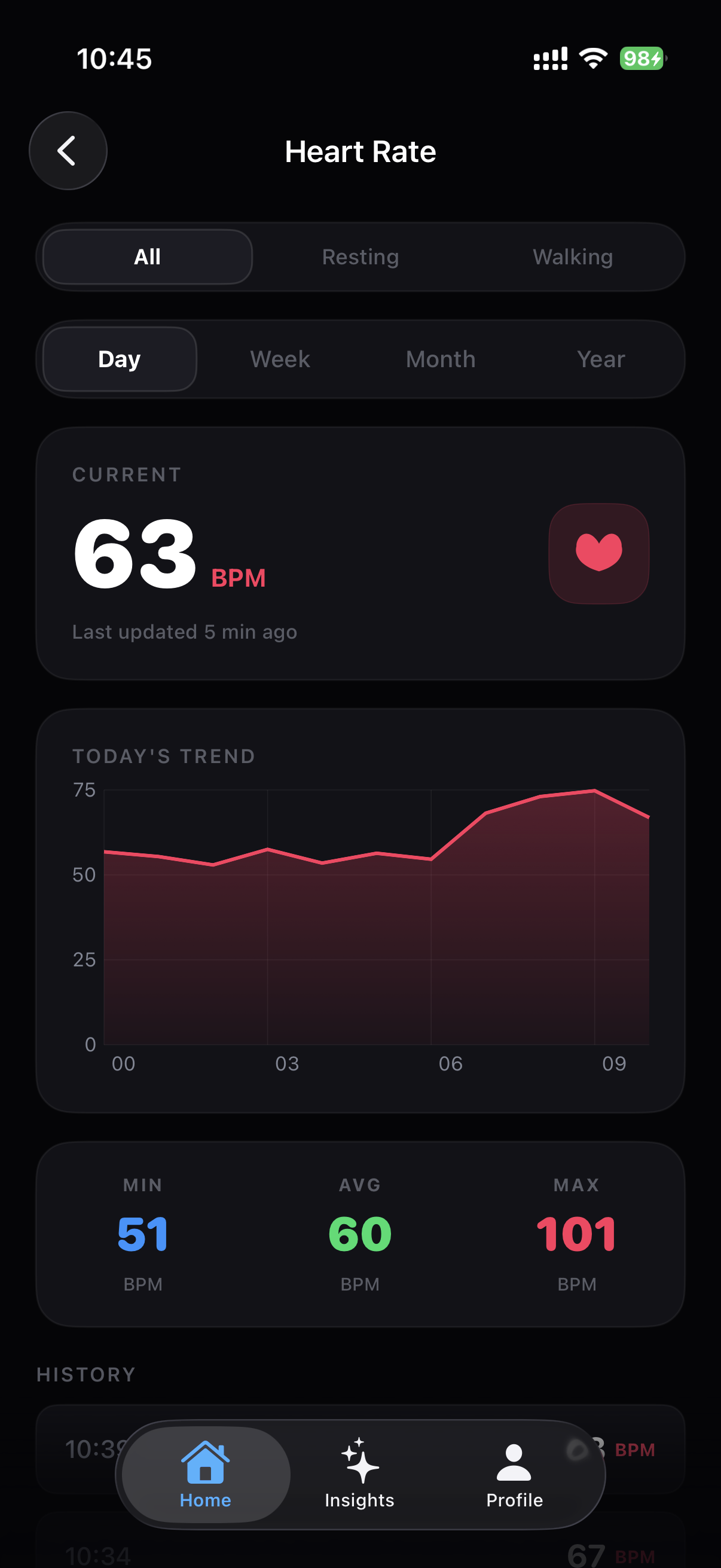Tap the back chevron at top left
721x1568 pixels.
click(x=68, y=151)
